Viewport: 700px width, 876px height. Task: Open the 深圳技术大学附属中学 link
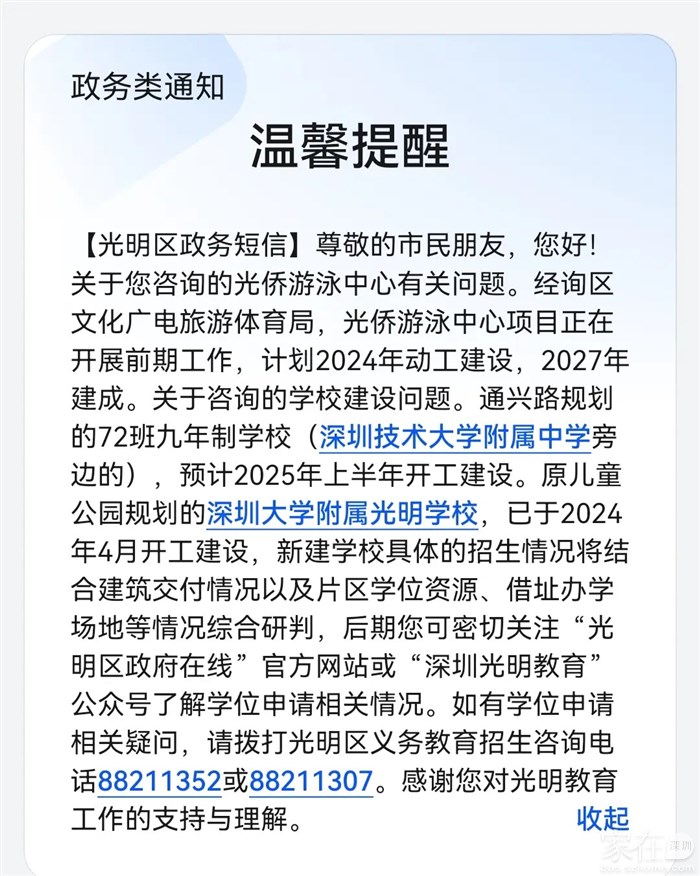(455, 437)
